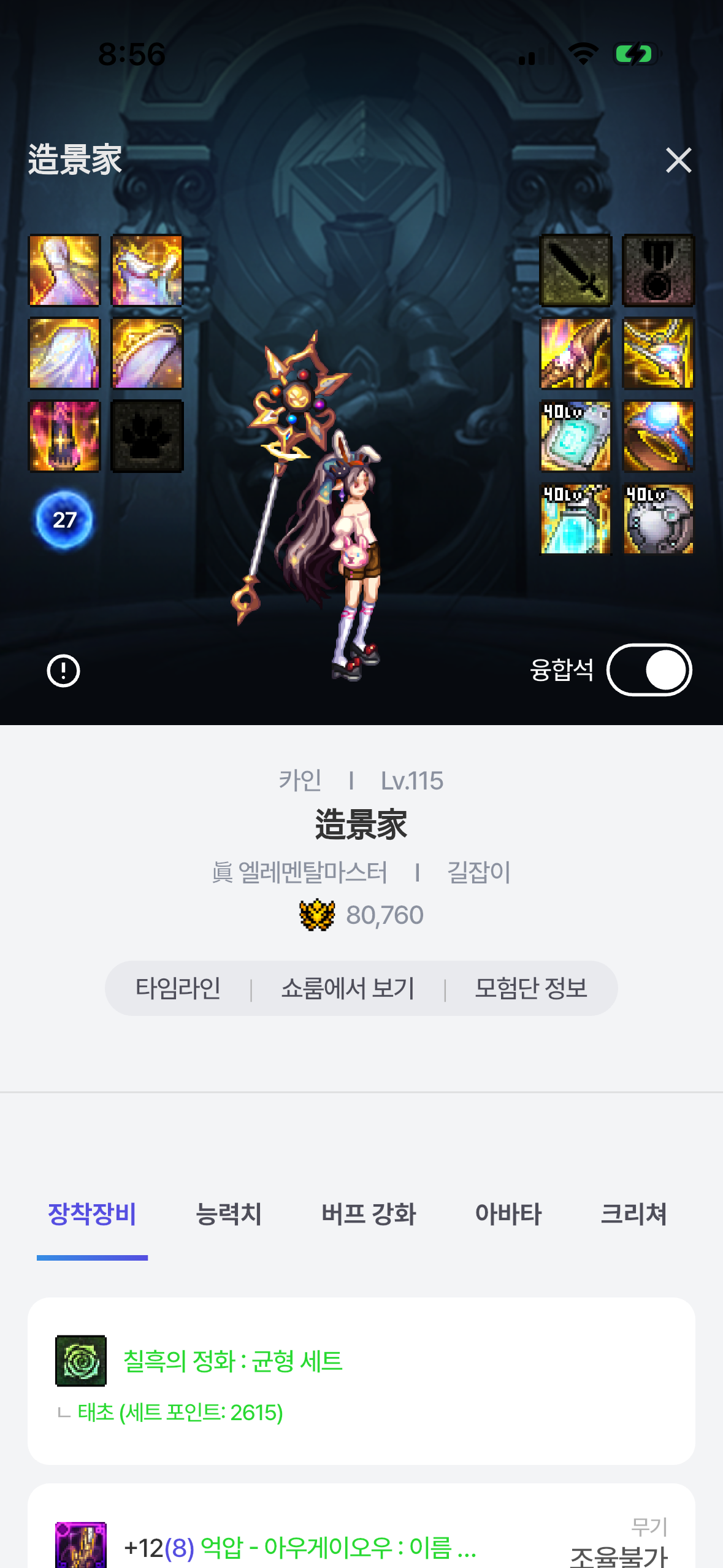Switch to the 버프 강화 tab
The width and height of the screenshot is (723, 1568).
(369, 1214)
